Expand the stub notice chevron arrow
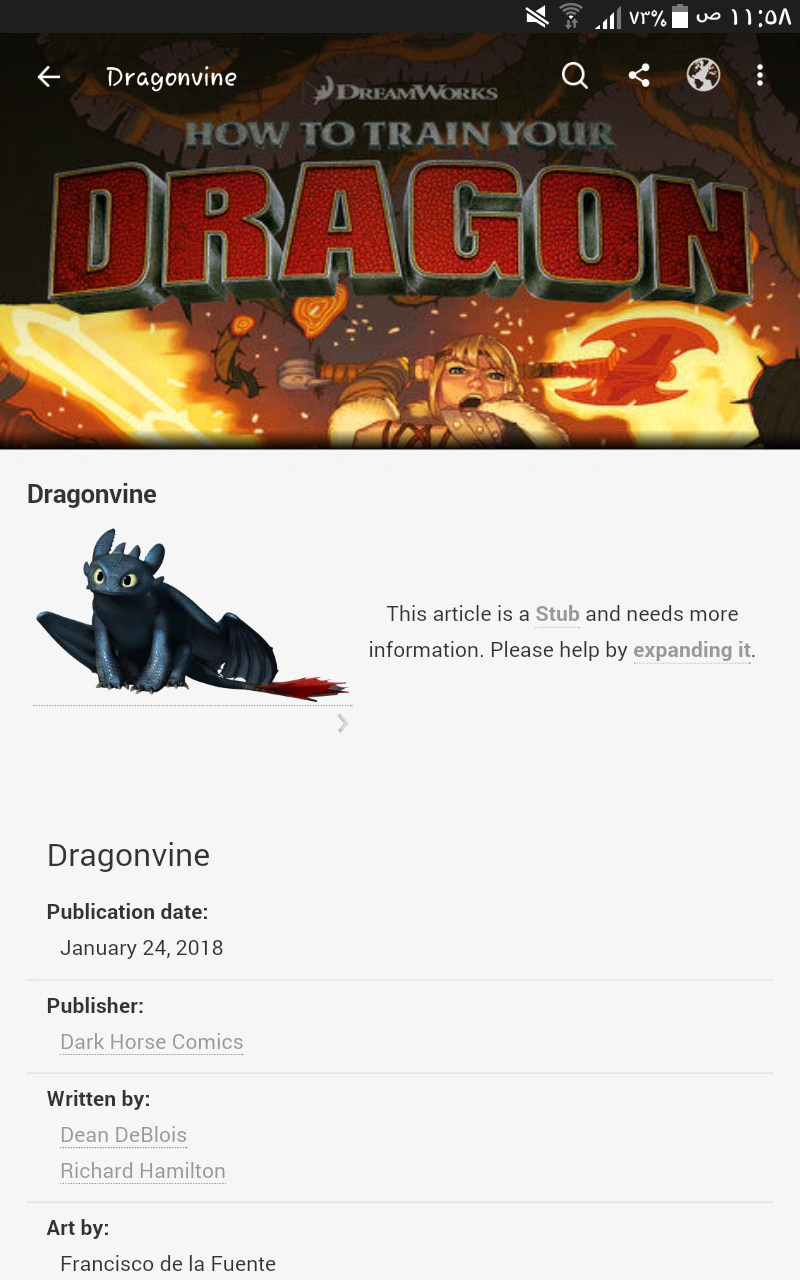Screen dimensions: 800x1280 pos(343,723)
